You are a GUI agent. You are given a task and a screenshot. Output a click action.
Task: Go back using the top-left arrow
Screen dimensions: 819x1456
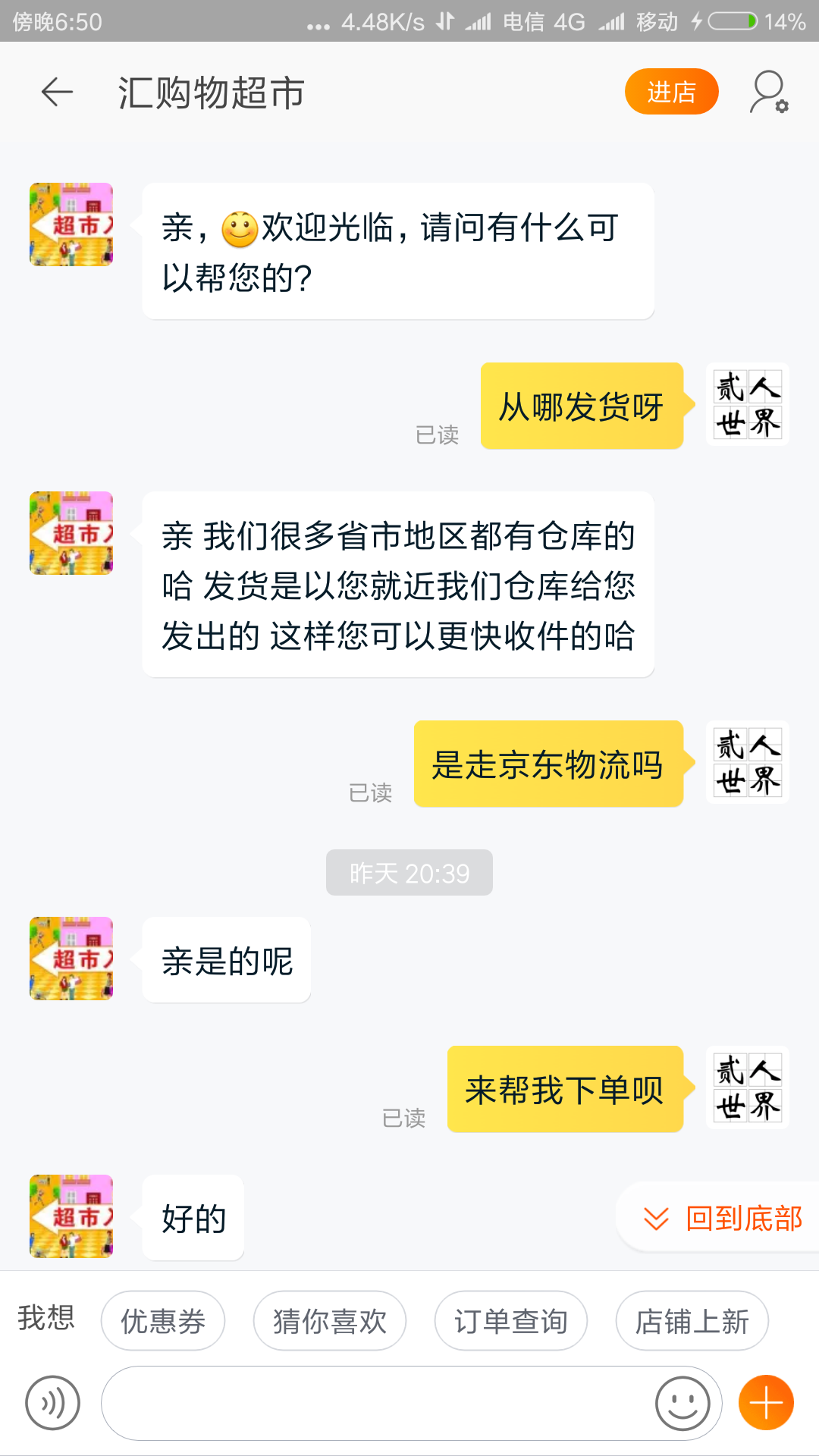57,93
